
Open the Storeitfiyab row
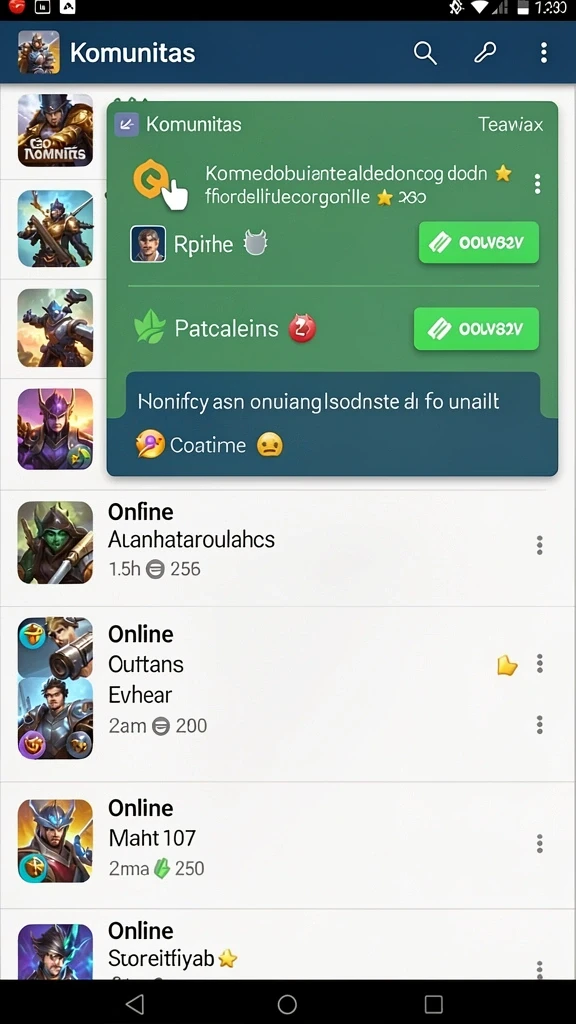click(x=288, y=944)
